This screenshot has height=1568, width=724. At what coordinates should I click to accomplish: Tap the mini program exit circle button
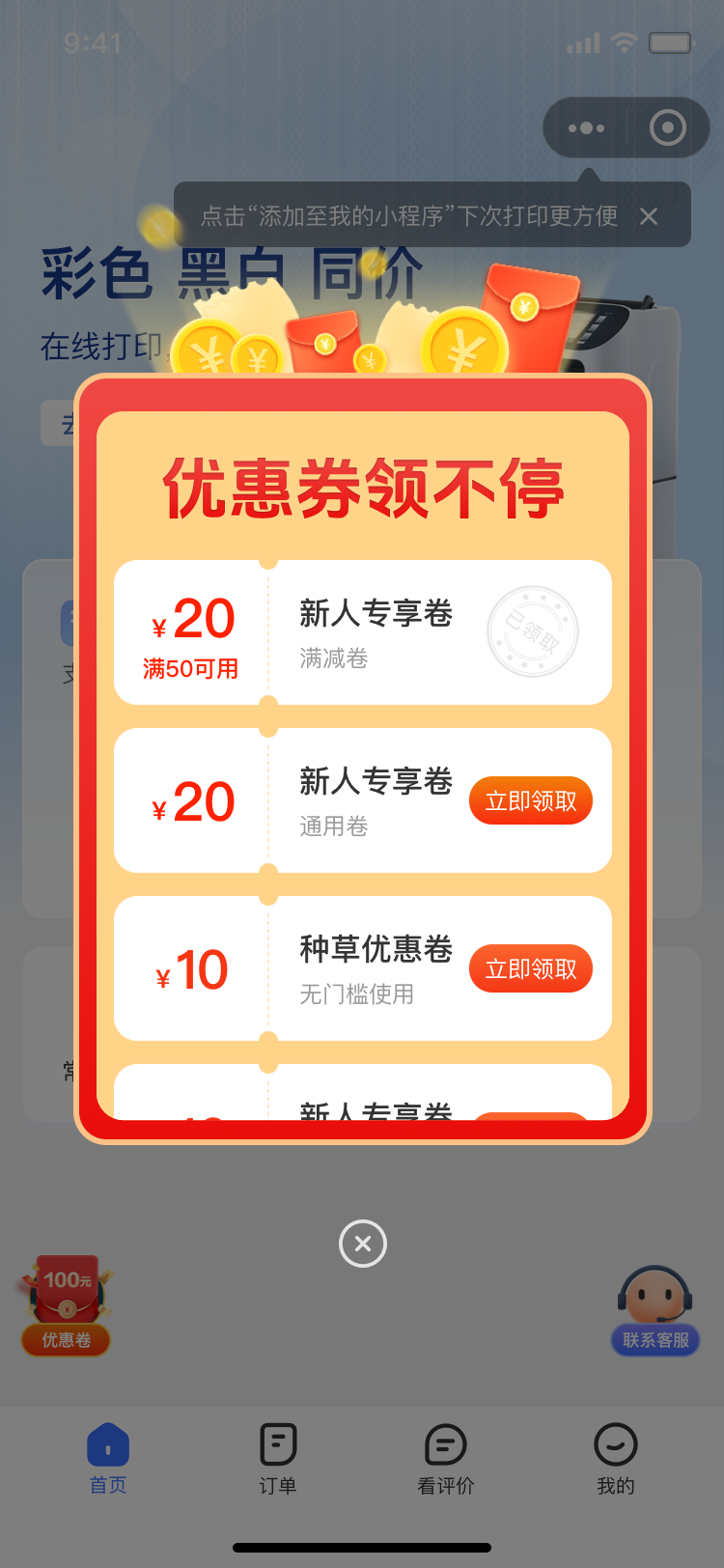click(668, 127)
